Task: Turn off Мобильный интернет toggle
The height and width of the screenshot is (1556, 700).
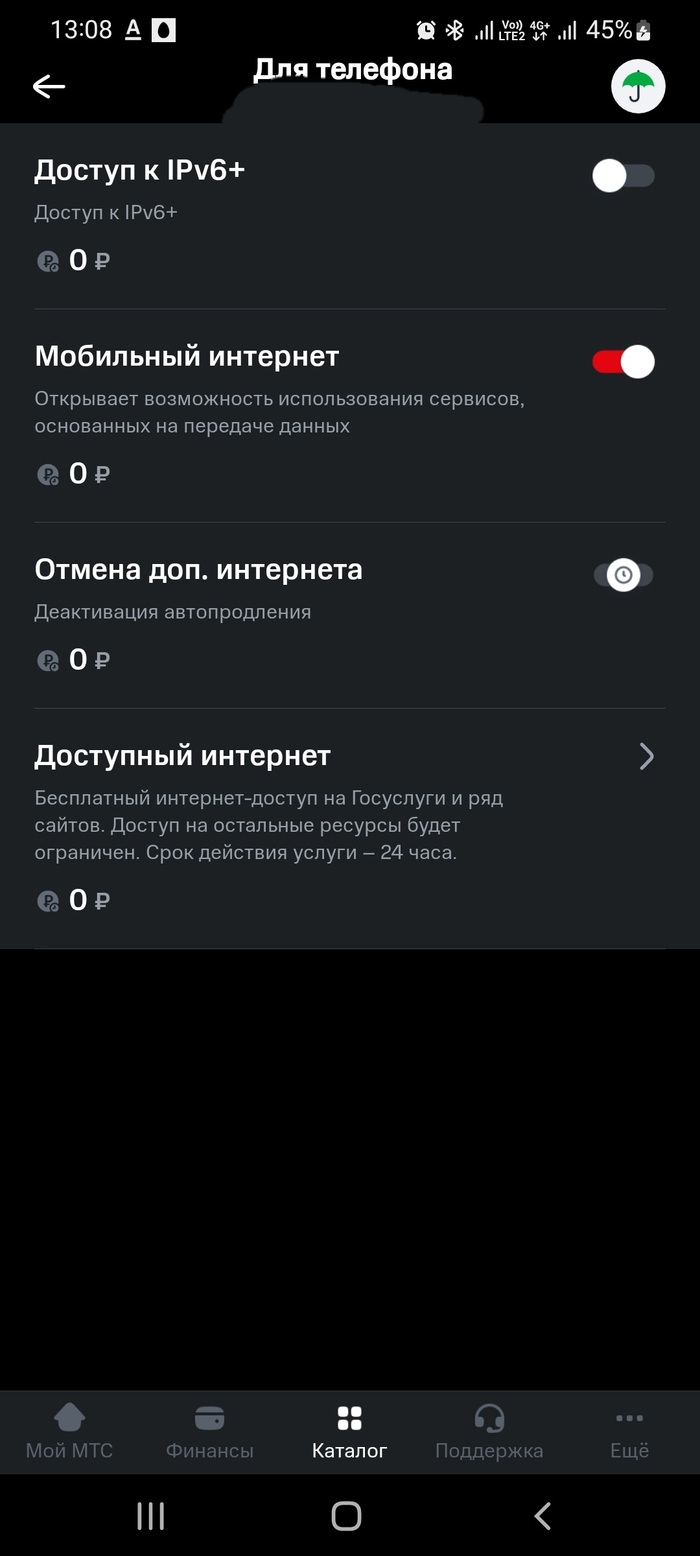Action: click(x=623, y=362)
